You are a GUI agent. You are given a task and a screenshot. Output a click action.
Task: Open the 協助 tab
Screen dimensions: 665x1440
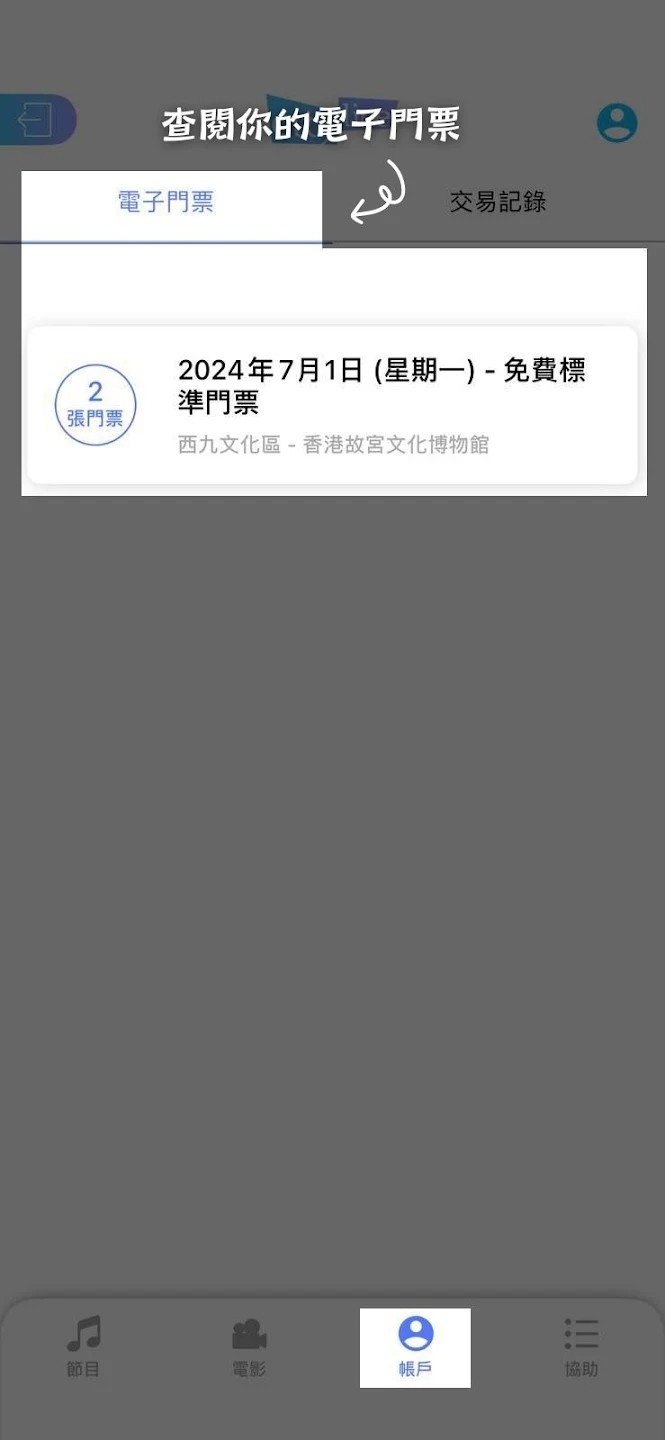(581, 1346)
